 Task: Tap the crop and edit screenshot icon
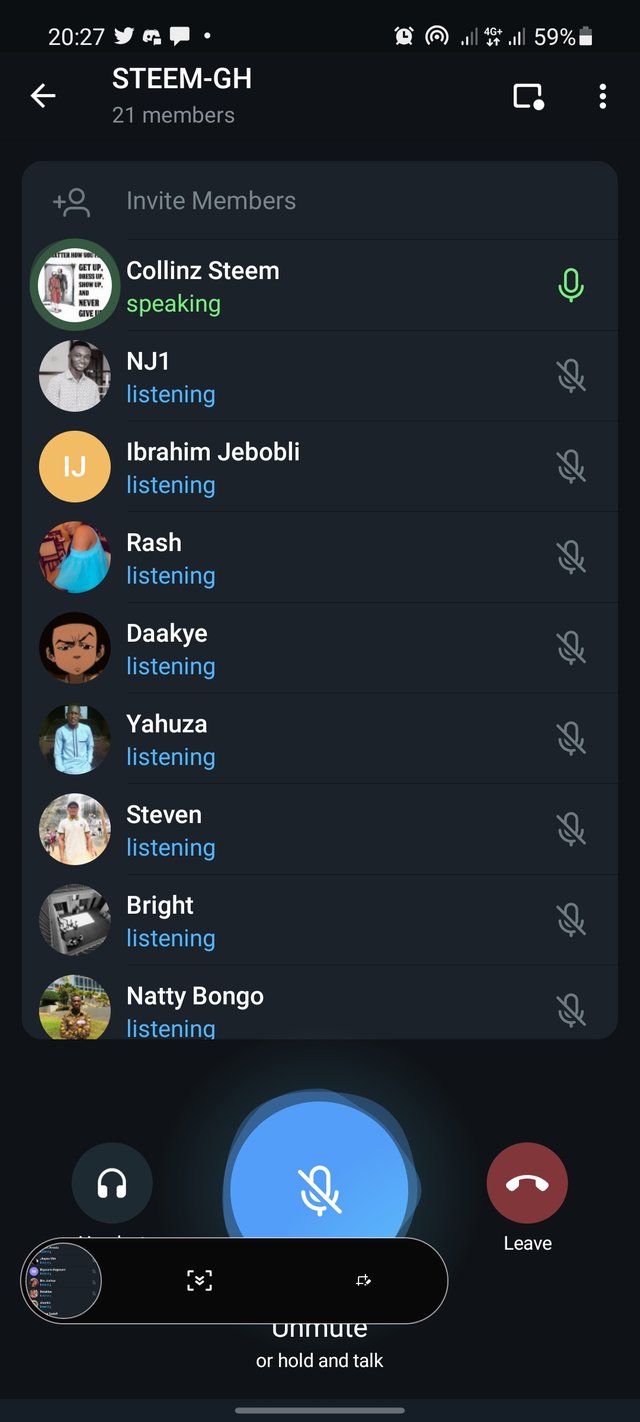[363, 1281]
